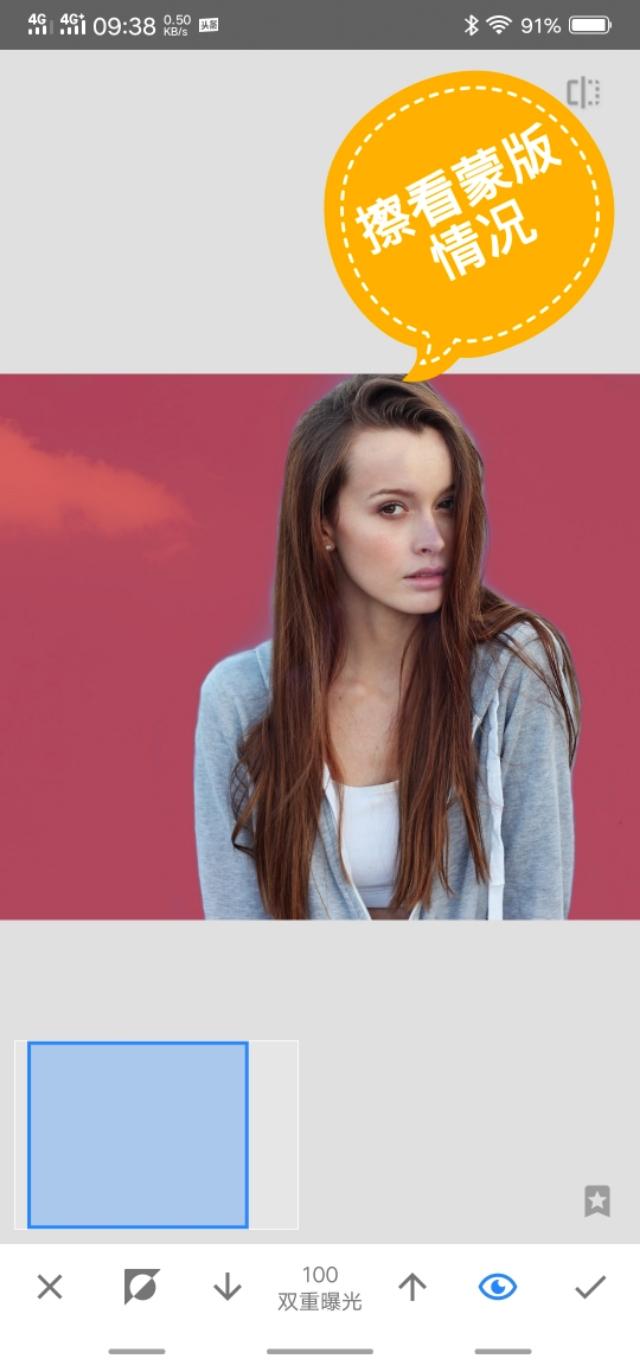Invert the mask
The image size is (640, 1372).
[x=141, y=1287]
